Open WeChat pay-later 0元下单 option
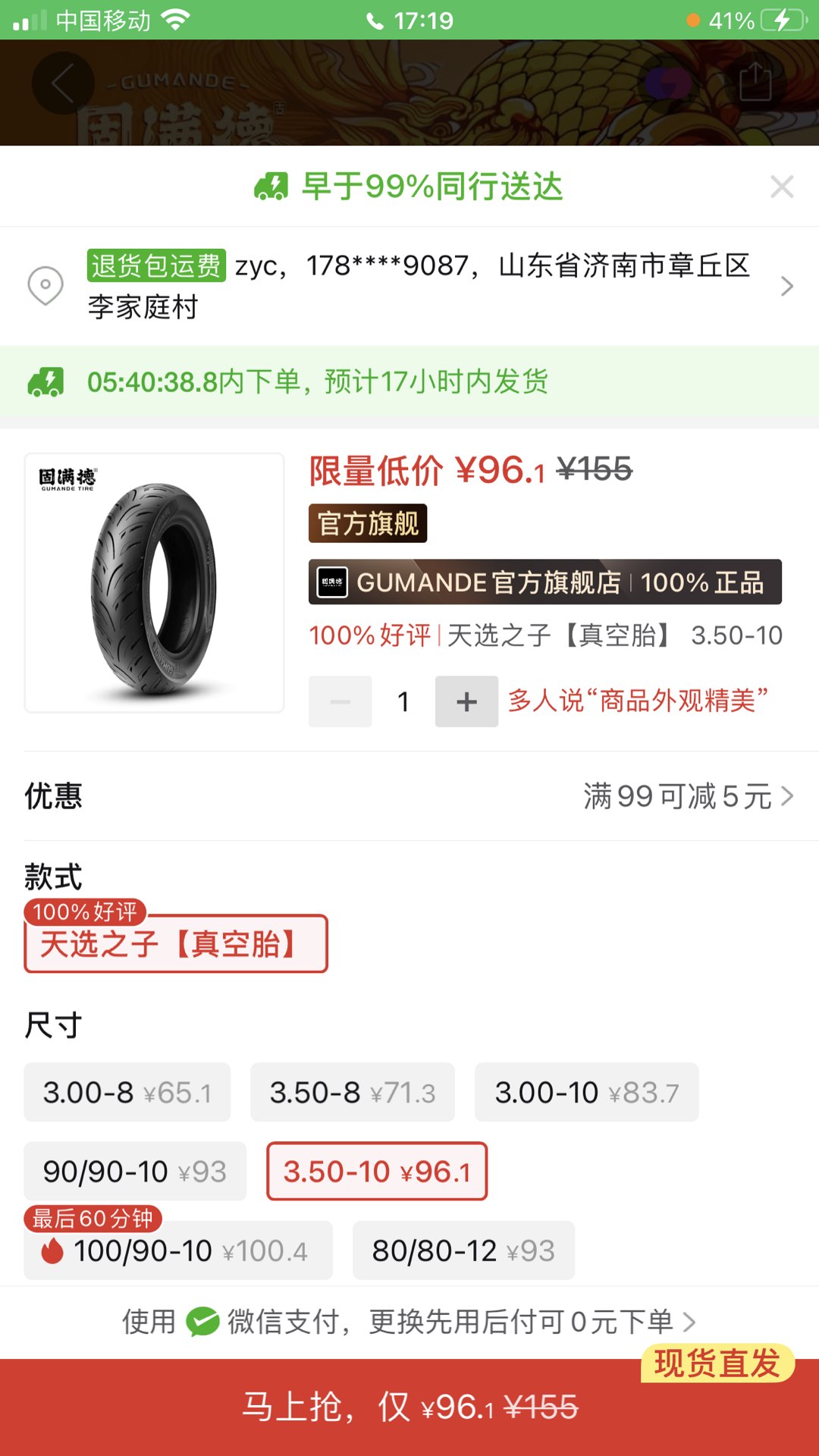 click(409, 1322)
